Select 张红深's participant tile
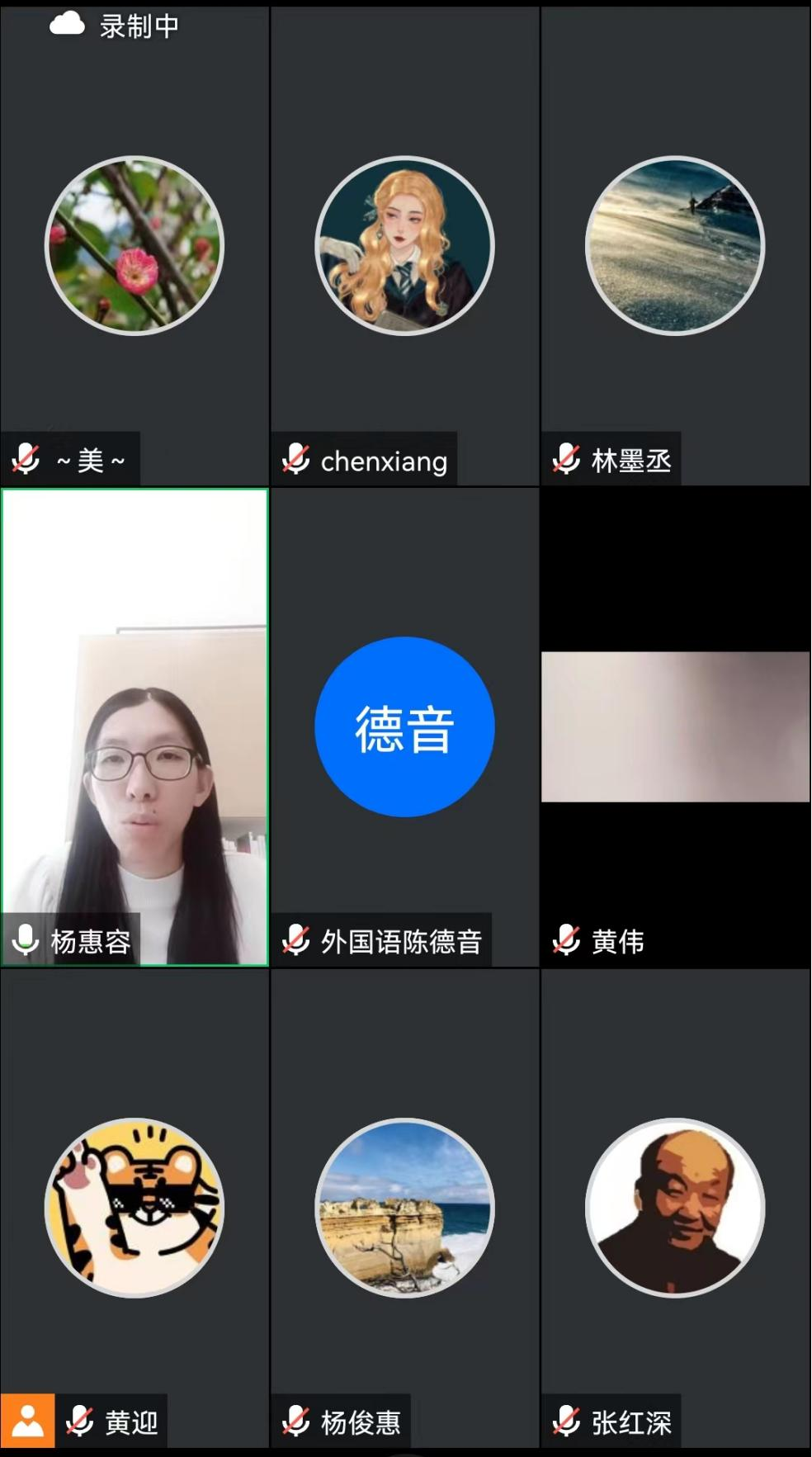Screen dimensions: 812x1457 tap(675, 1207)
